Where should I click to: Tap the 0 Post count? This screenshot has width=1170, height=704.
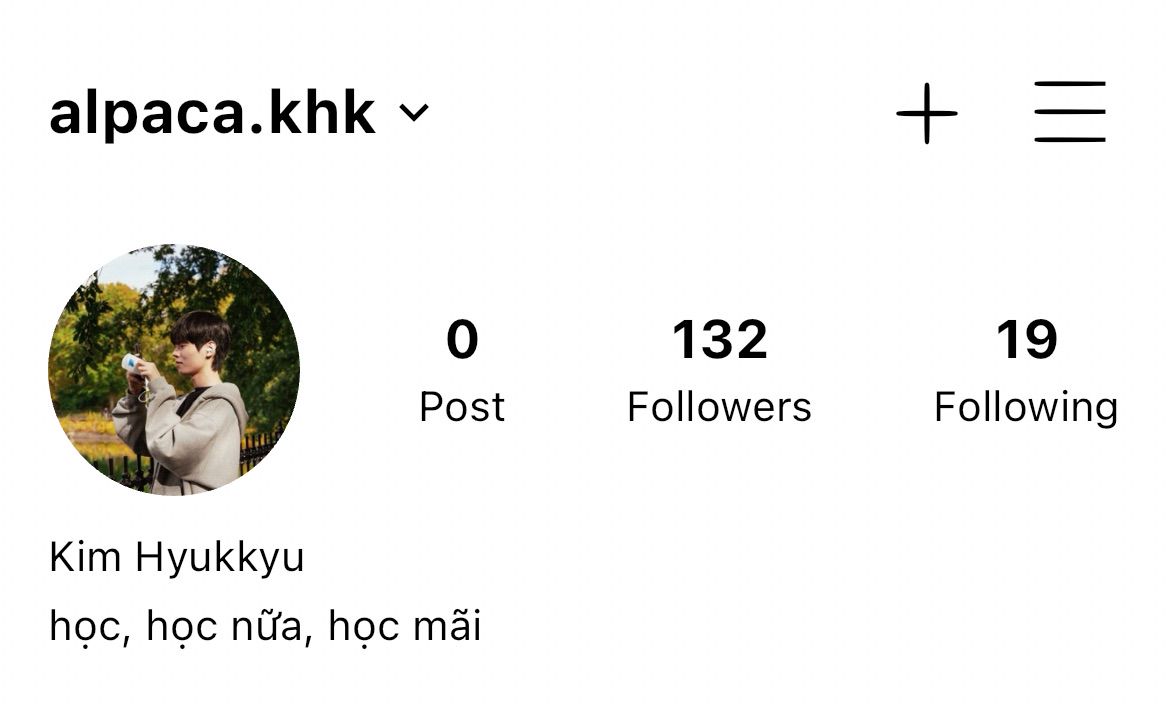point(462,370)
